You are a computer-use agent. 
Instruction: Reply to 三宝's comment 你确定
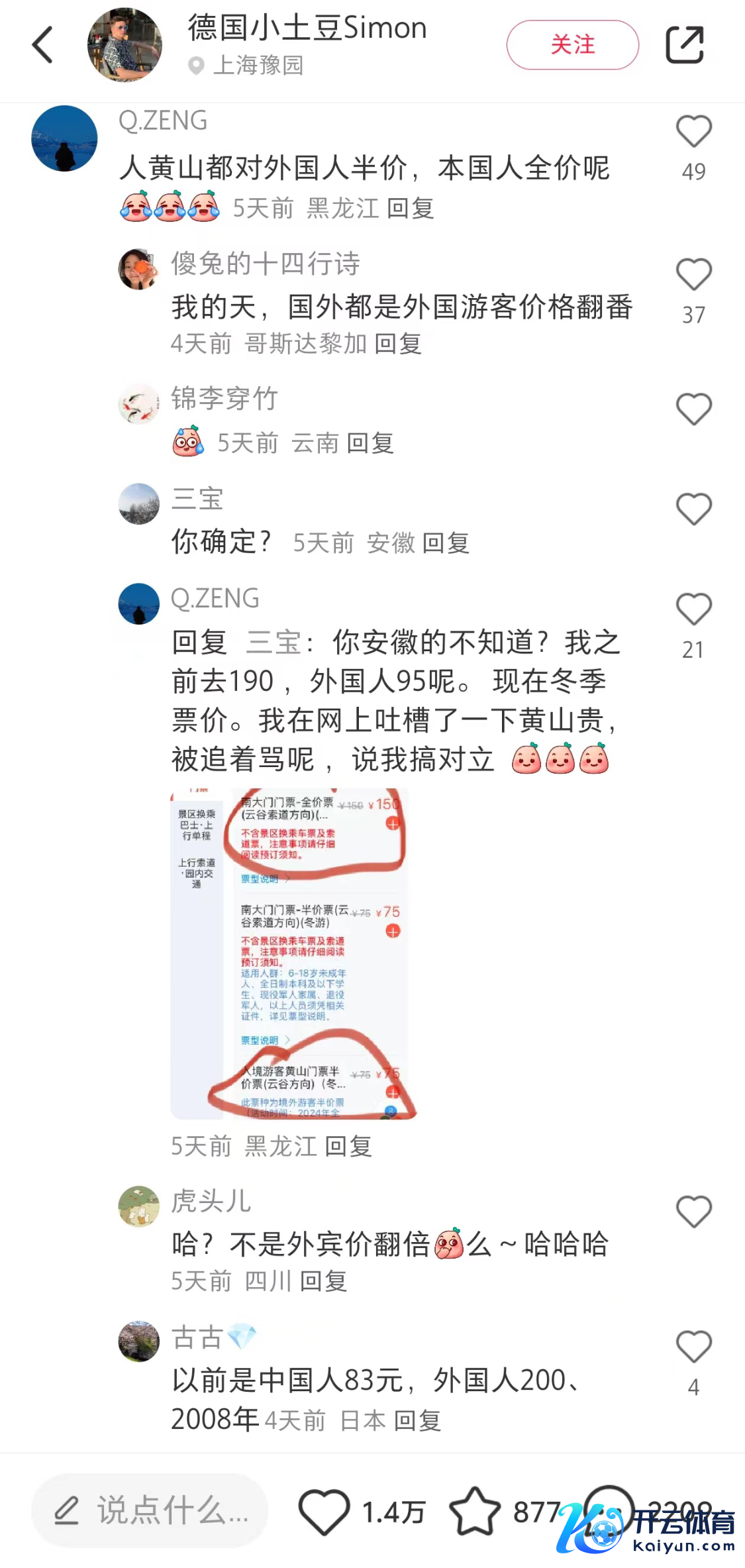(x=446, y=543)
